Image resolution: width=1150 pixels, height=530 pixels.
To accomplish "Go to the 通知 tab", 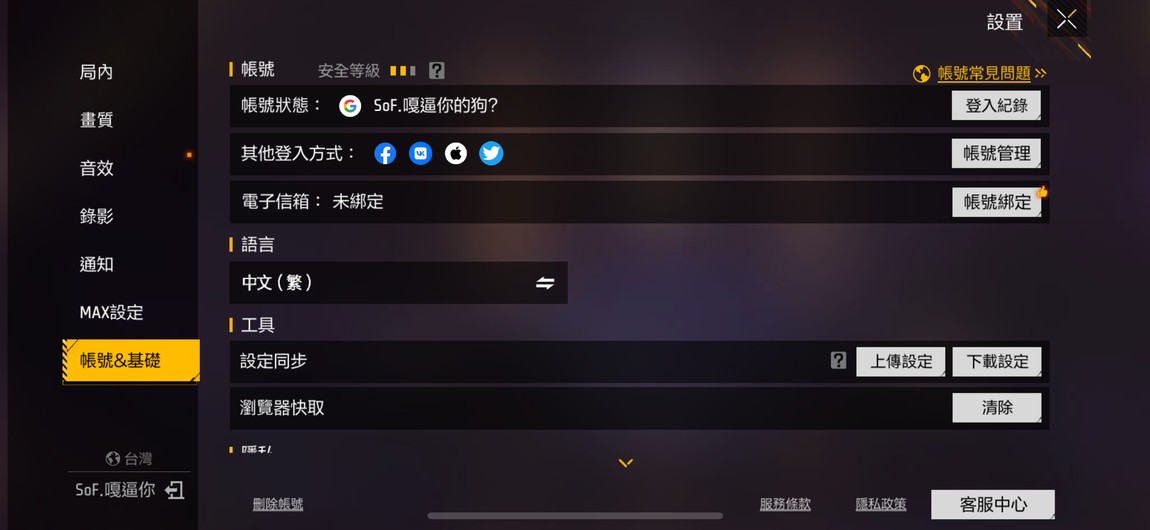I will [97, 264].
